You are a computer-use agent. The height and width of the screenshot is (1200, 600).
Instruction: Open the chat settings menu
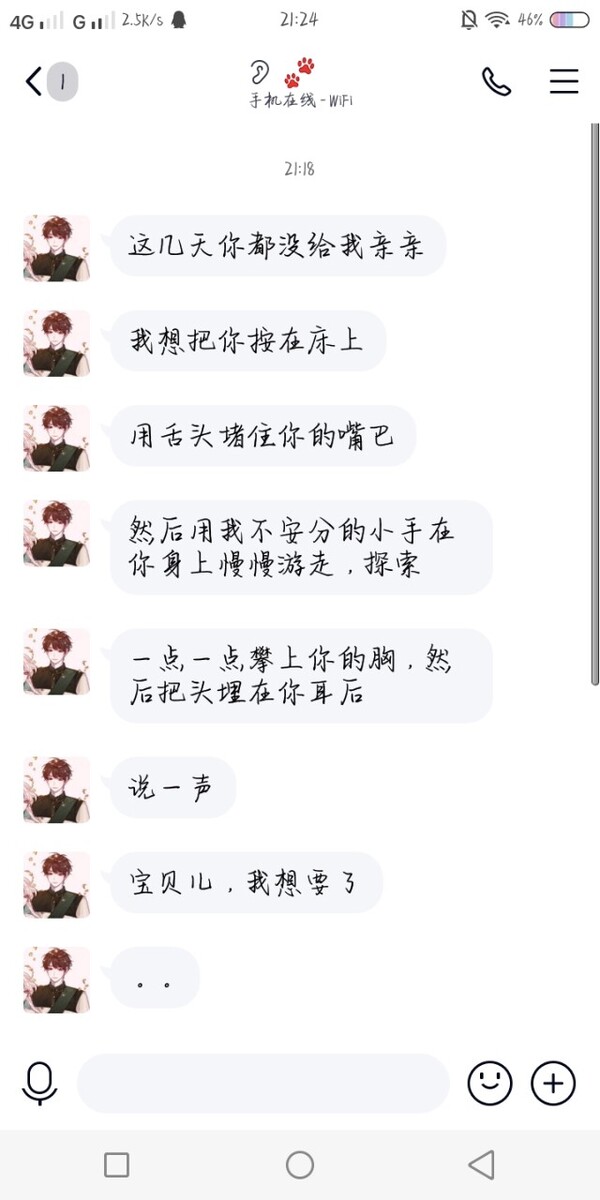(564, 82)
